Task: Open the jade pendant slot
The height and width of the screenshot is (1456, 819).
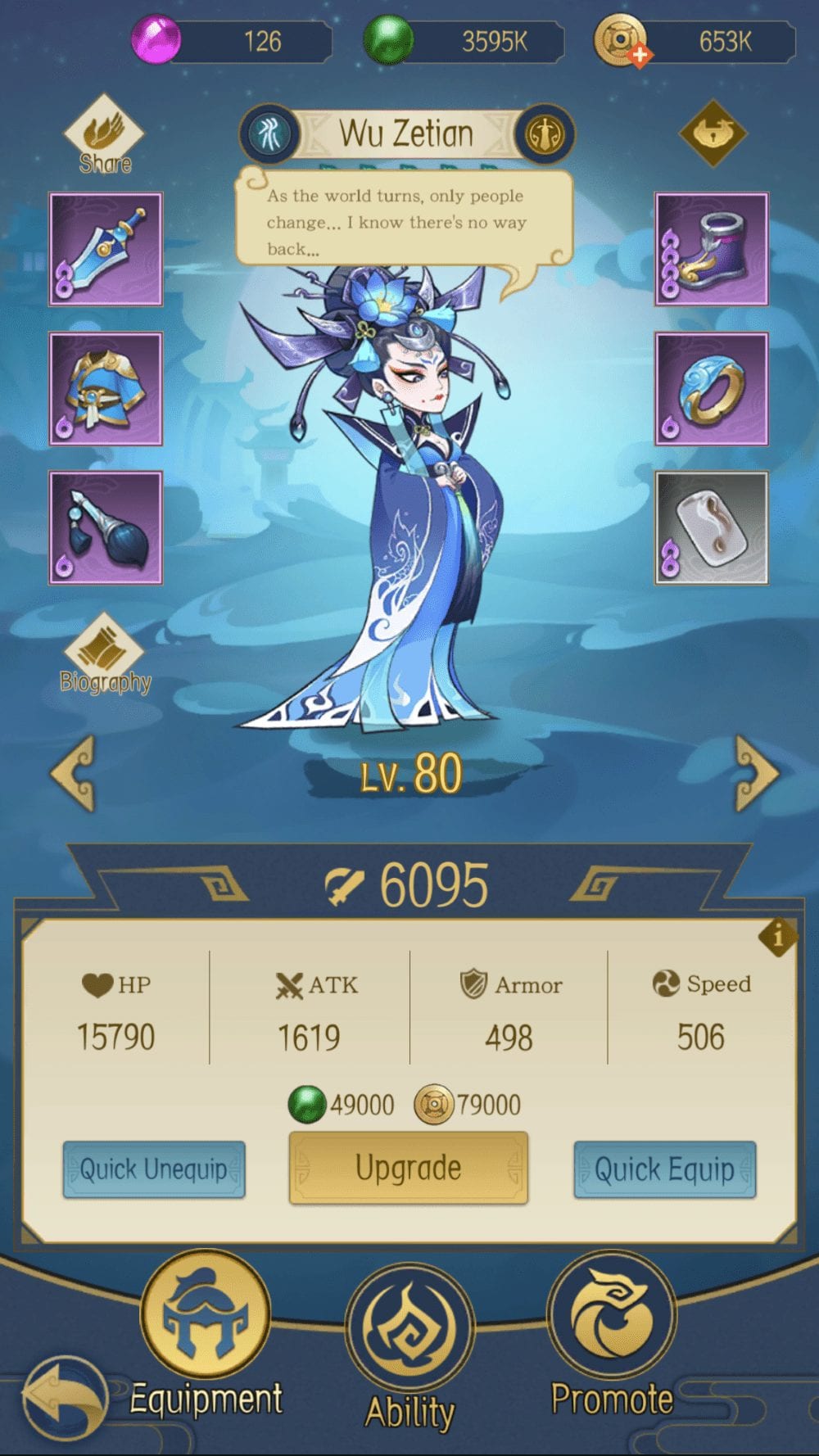Action: pos(712,527)
